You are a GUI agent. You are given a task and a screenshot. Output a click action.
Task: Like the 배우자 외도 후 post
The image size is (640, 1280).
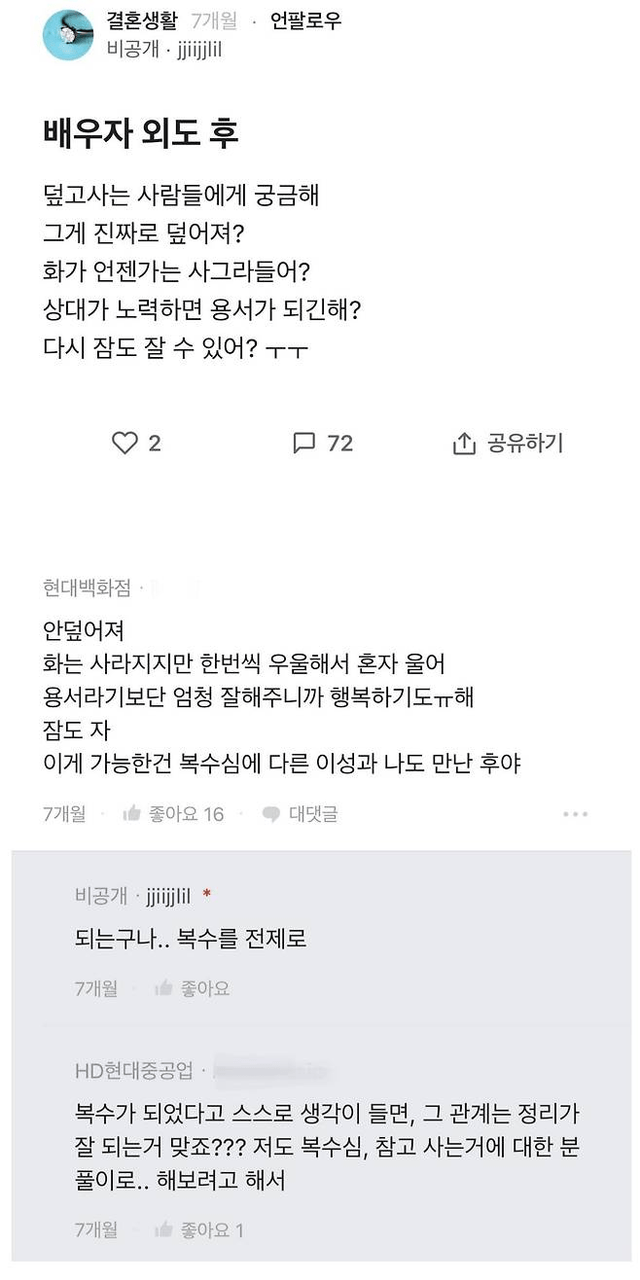[x=136, y=443]
